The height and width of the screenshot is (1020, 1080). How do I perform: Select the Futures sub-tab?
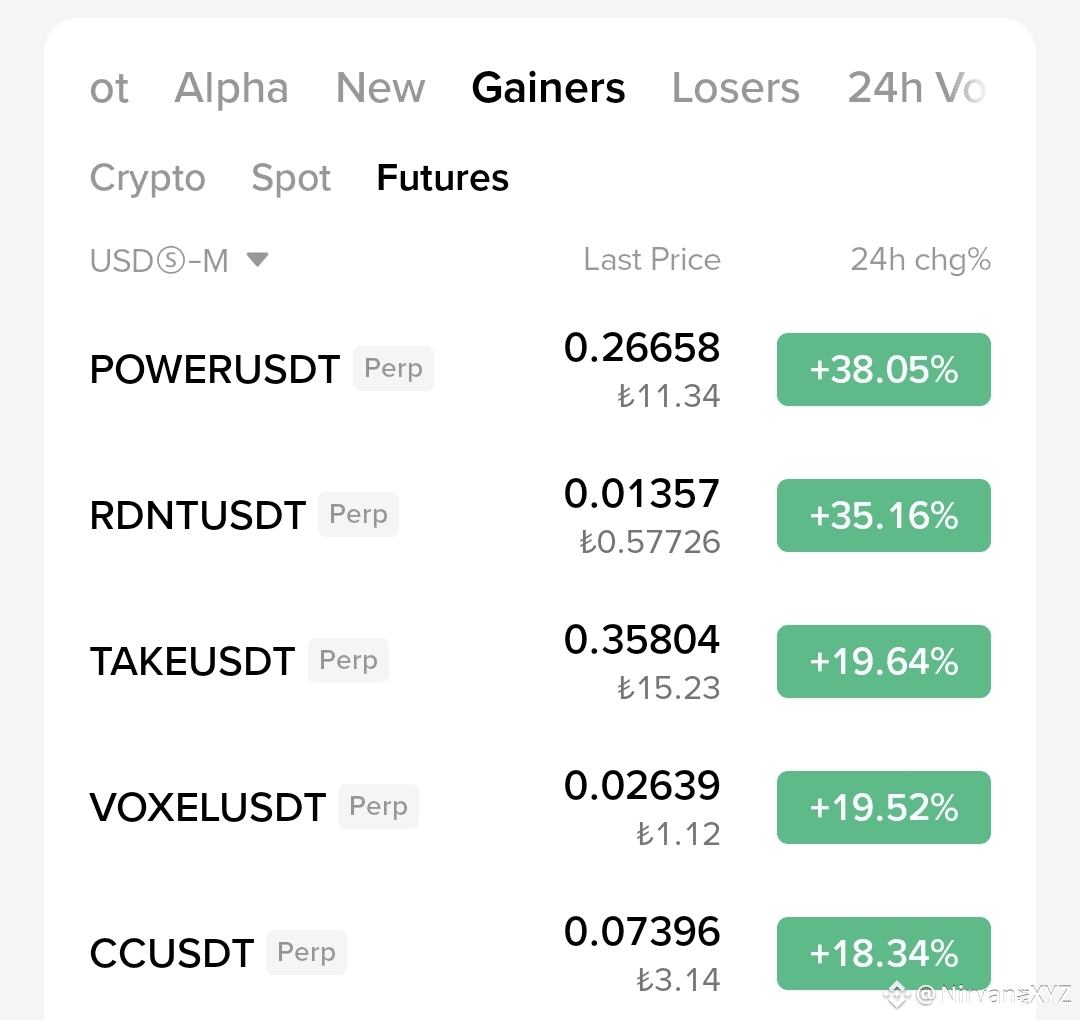click(x=442, y=178)
